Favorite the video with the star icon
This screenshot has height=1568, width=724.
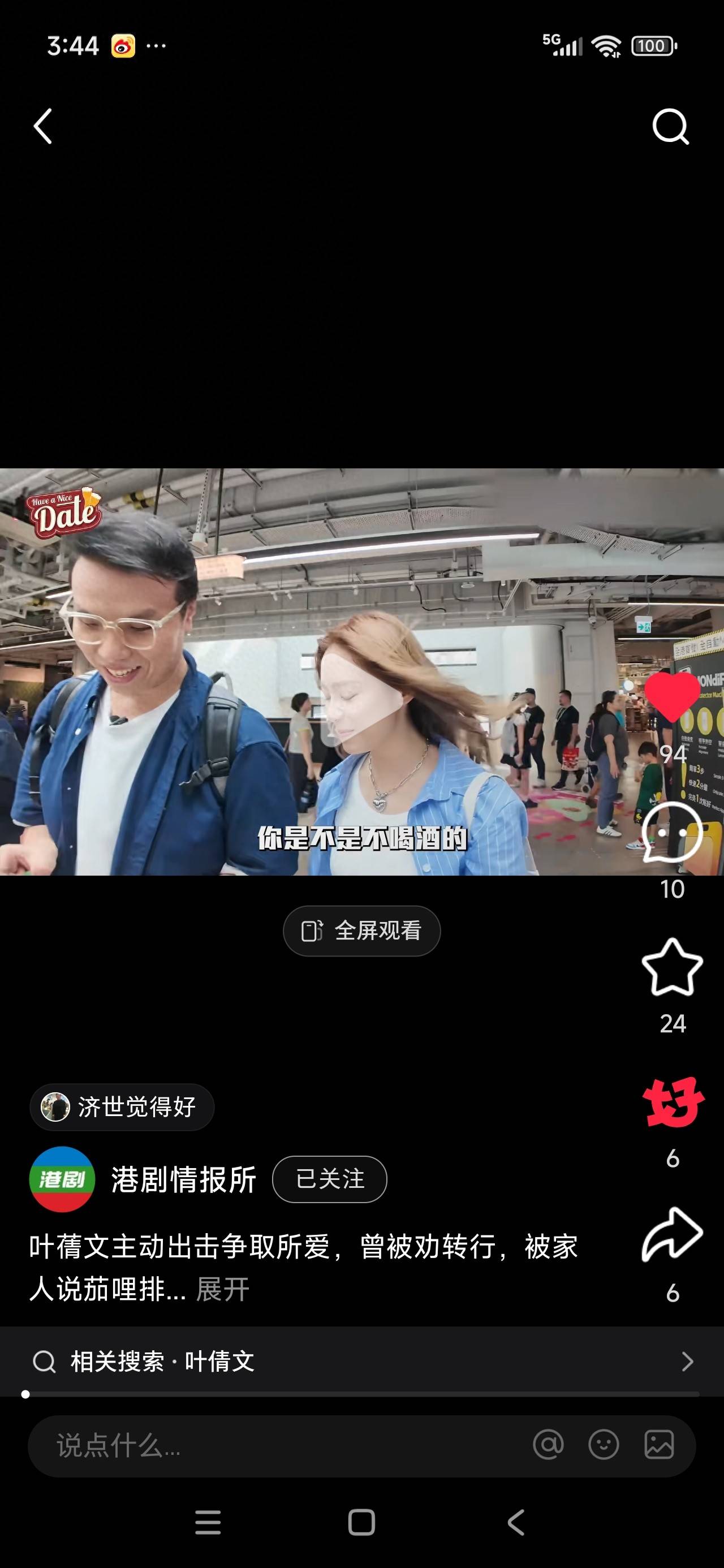671,967
